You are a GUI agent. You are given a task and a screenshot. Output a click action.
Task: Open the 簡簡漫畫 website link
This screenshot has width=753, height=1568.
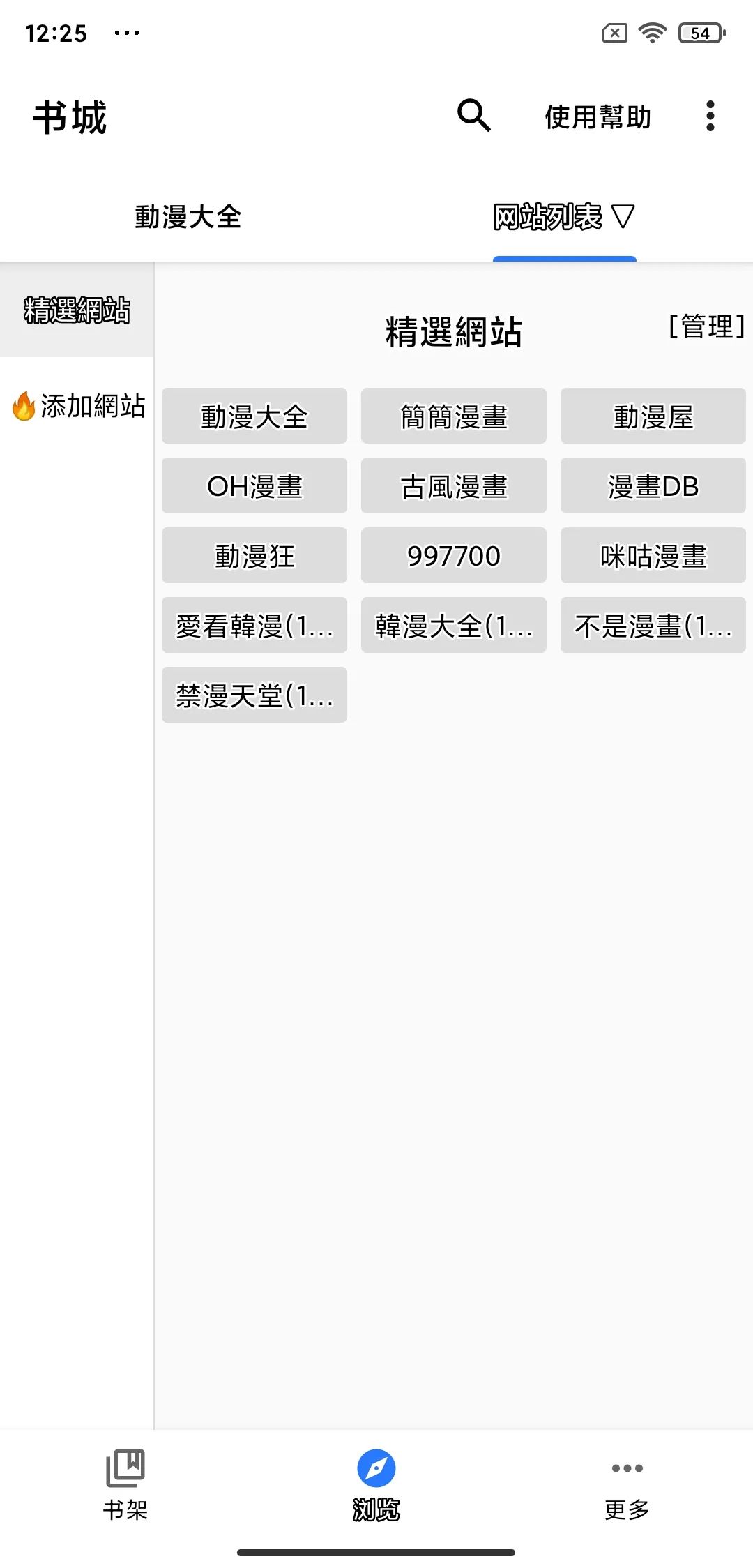[453, 416]
